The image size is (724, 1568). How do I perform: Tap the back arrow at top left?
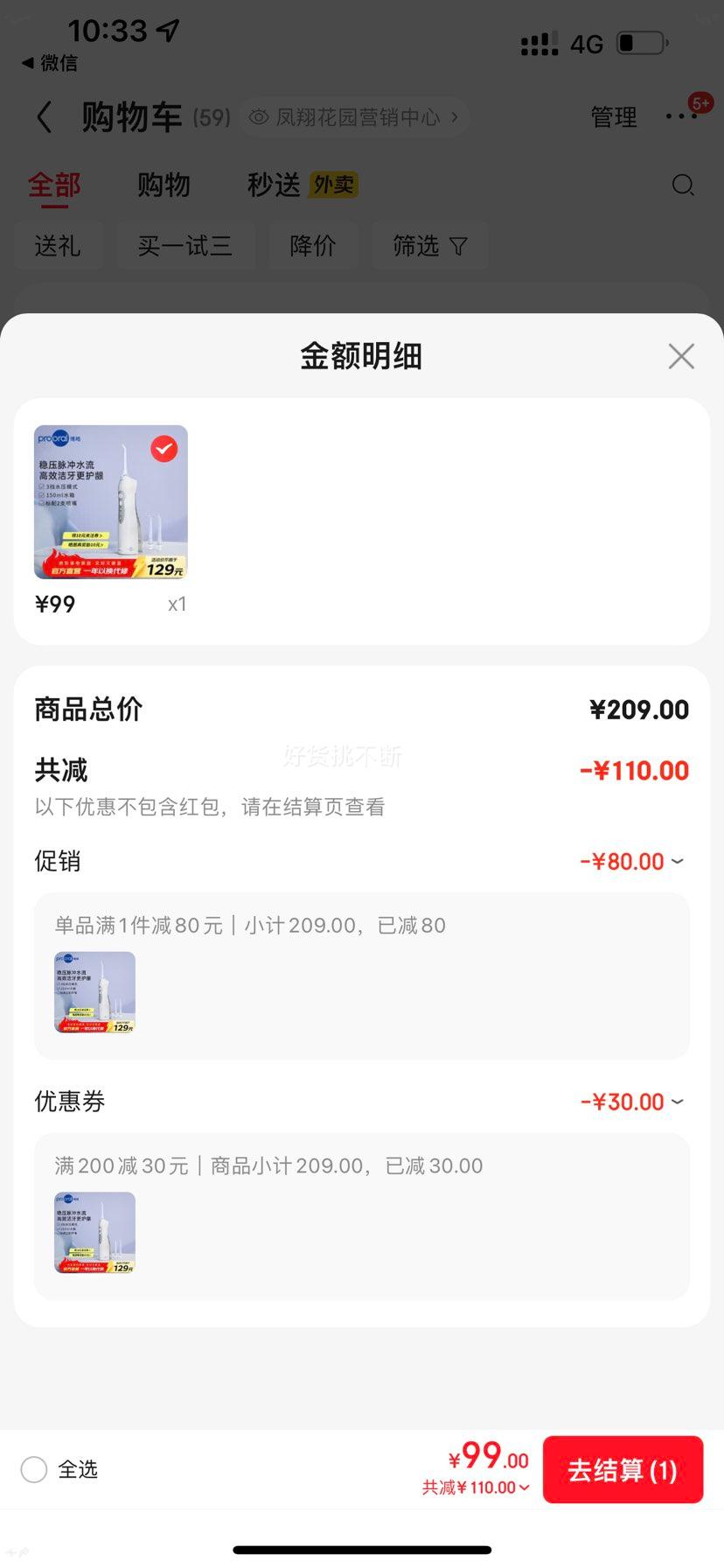[45, 117]
